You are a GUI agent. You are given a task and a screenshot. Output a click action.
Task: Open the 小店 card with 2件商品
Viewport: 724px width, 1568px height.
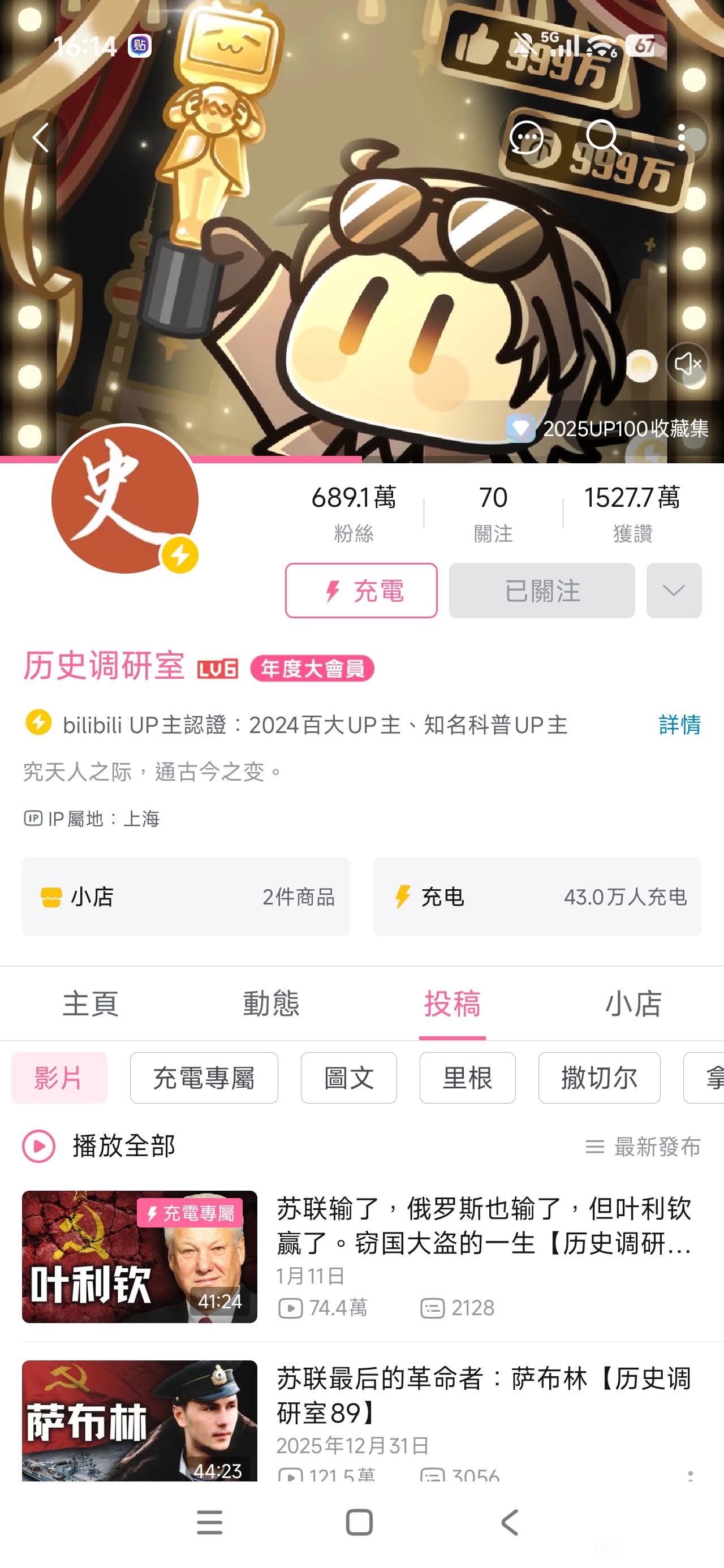(x=186, y=897)
